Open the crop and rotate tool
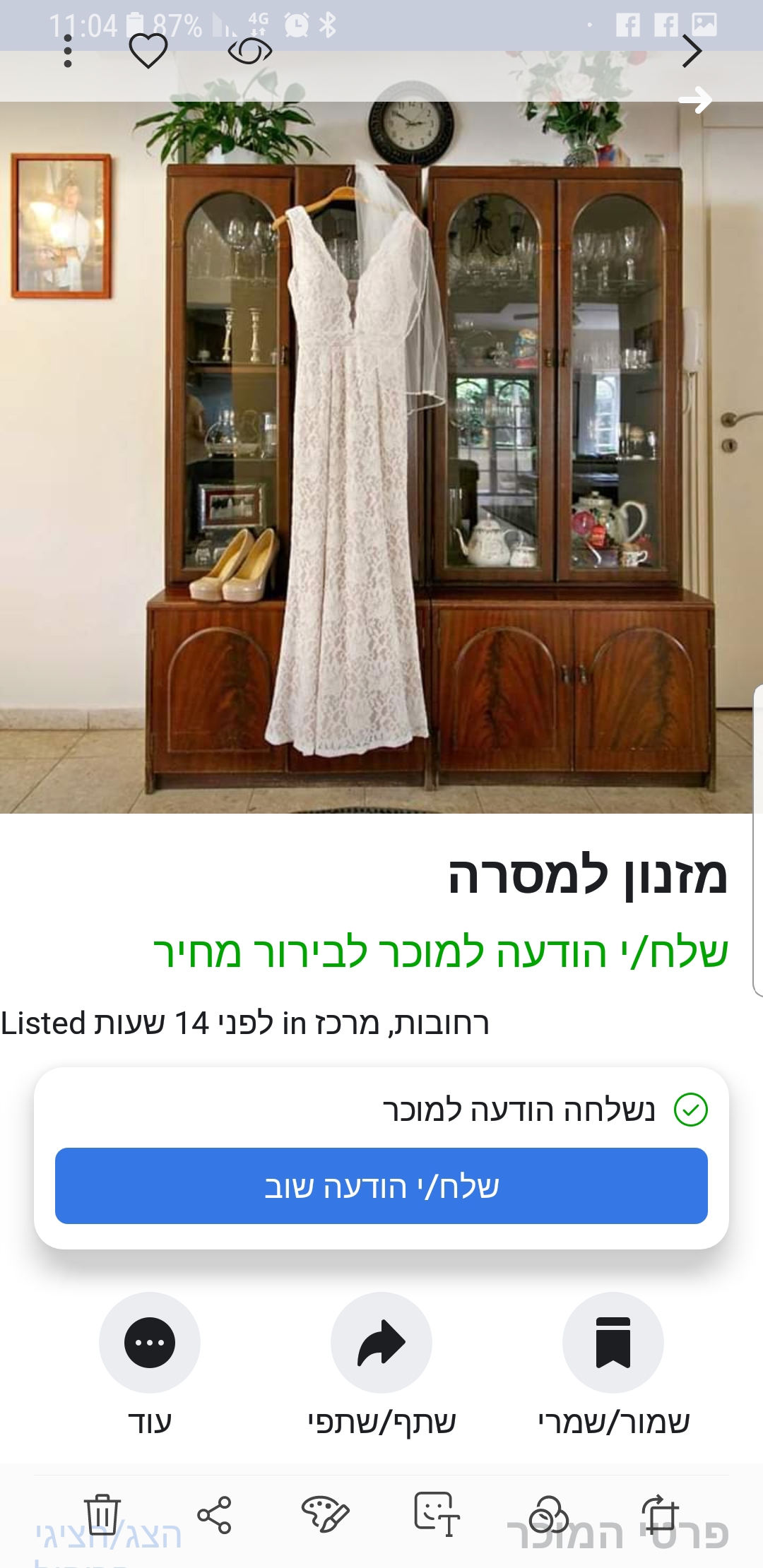763x1568 pixels. click(660, 1515)
